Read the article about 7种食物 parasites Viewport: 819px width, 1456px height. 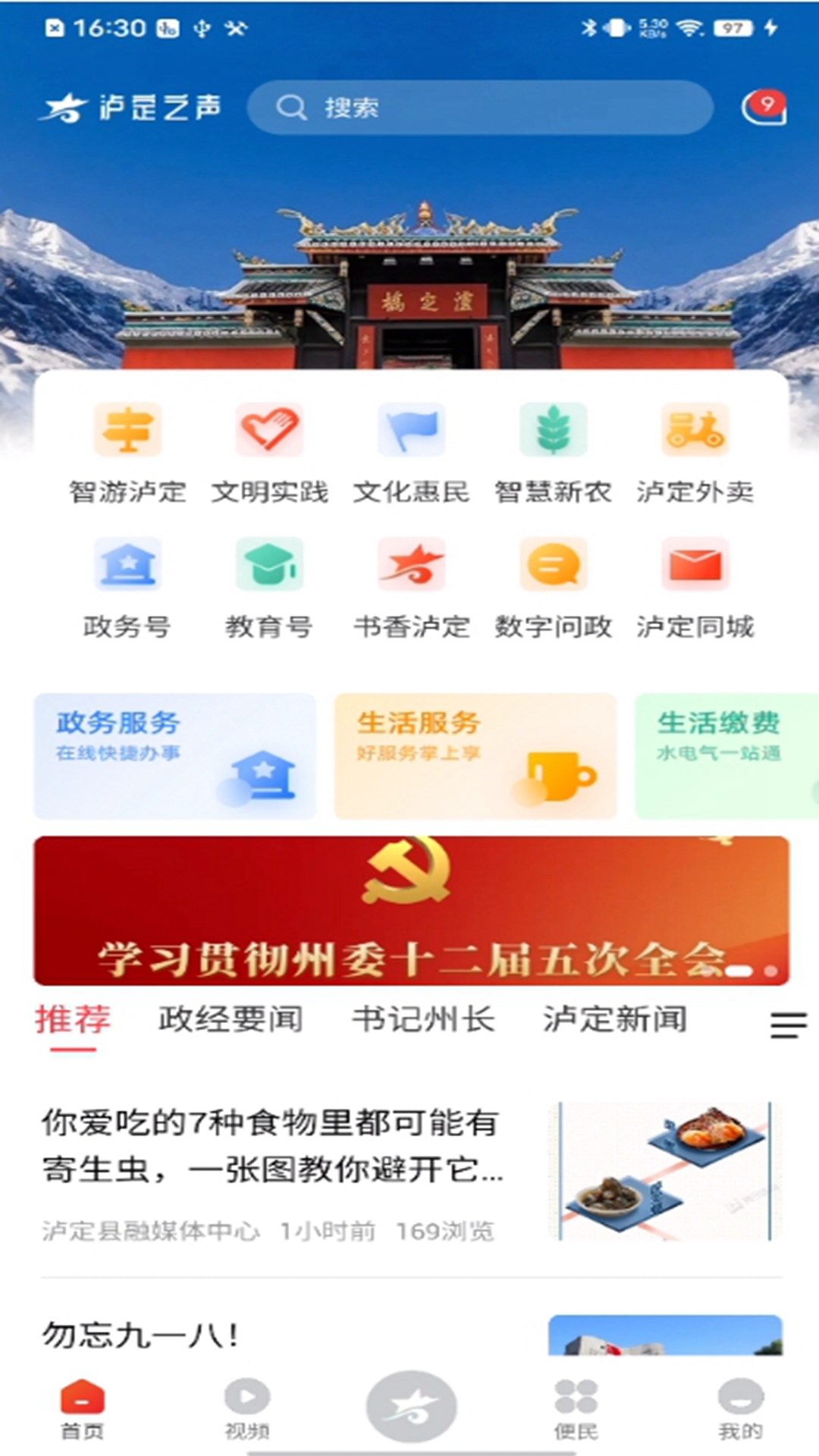click(271, 1146)
